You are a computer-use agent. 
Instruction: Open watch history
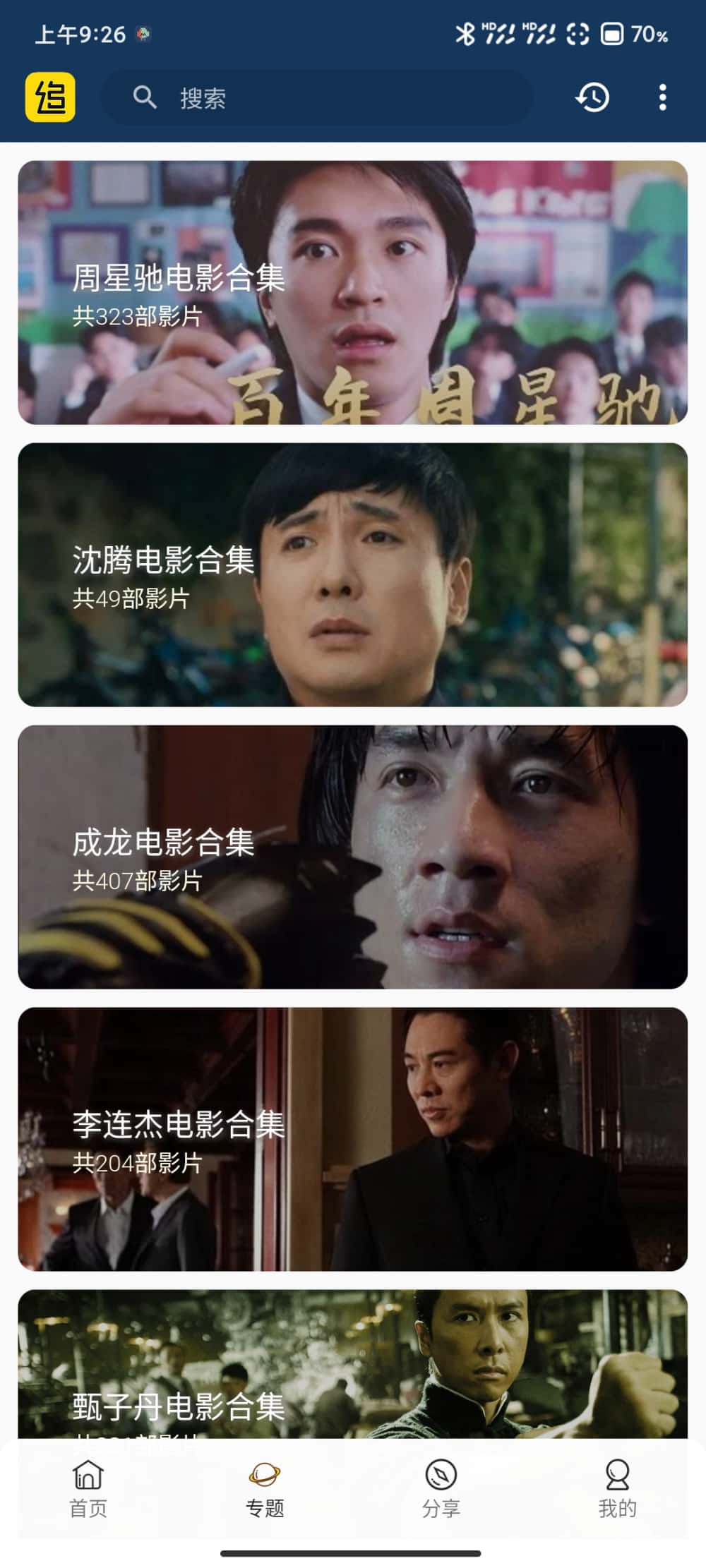[x=592, y=97]
